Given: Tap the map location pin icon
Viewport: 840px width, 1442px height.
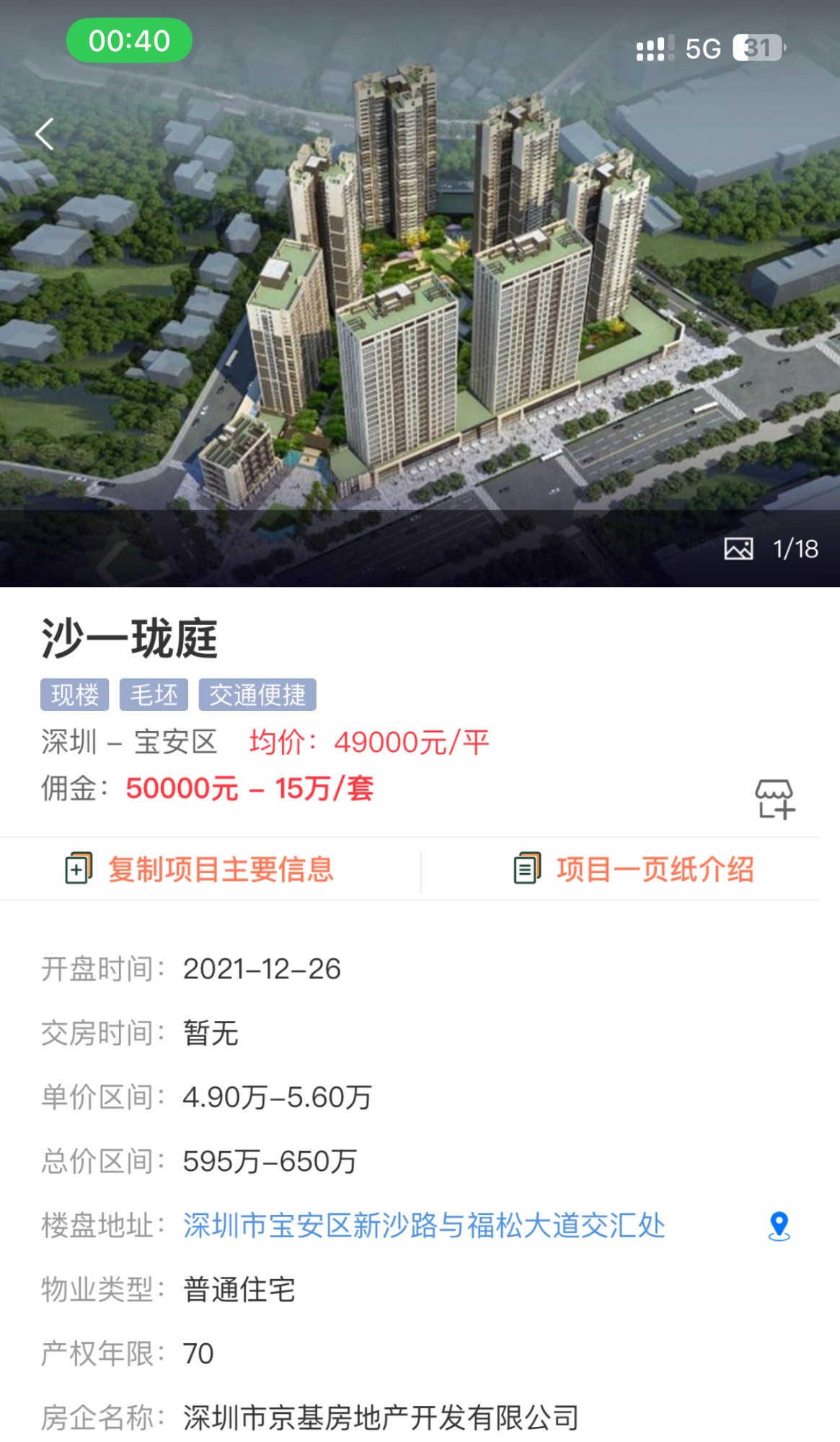Looking at the screenshot, I should click(x=779, y=1226).
